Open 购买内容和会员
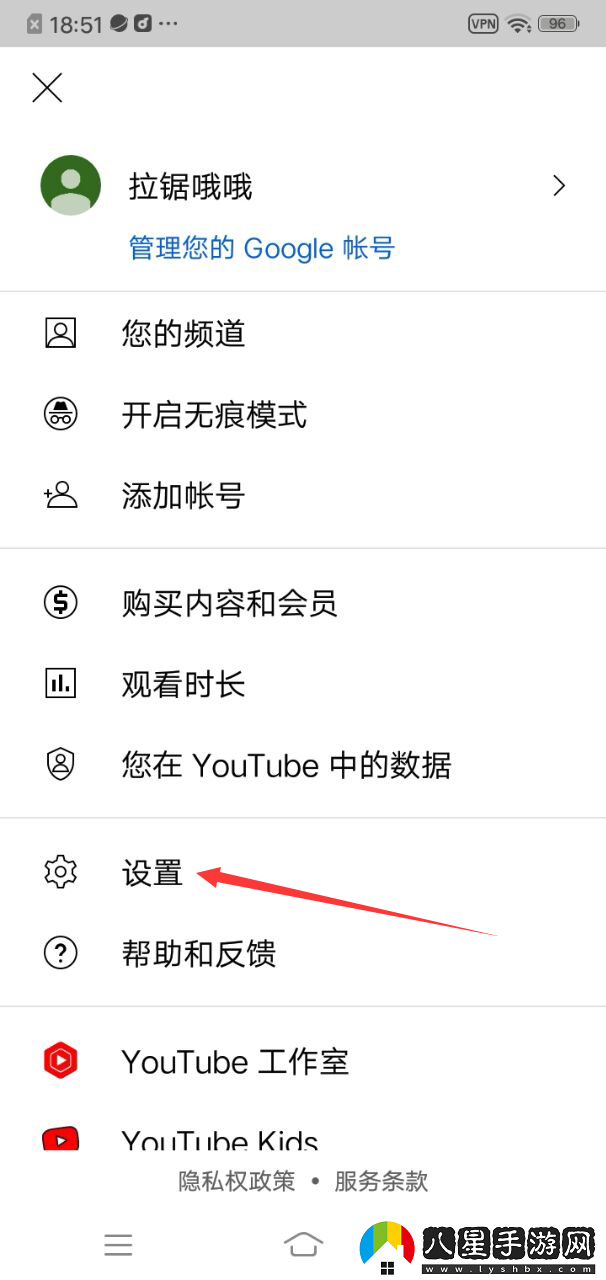 (x=229, y=603)
